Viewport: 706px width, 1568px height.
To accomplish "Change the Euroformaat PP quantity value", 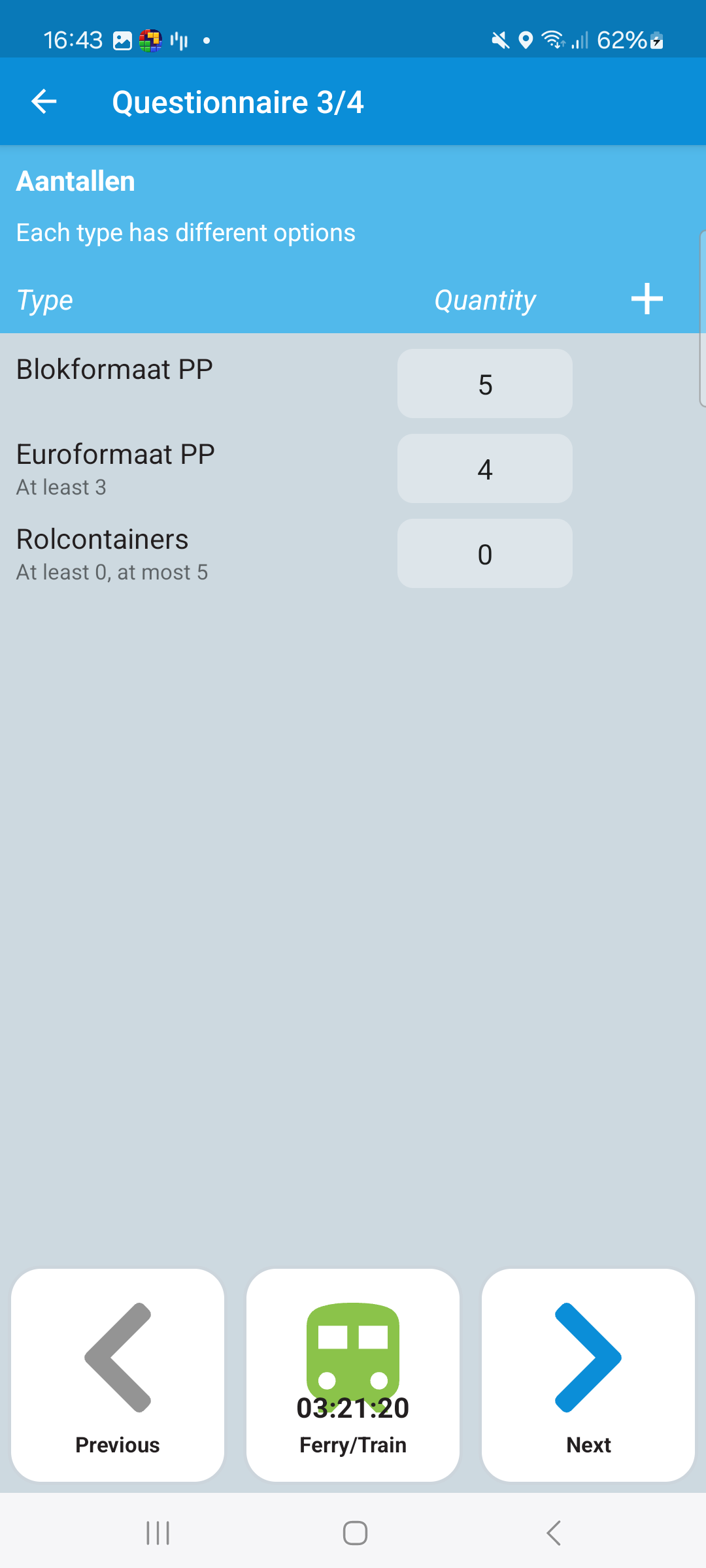I will point(484,469).
